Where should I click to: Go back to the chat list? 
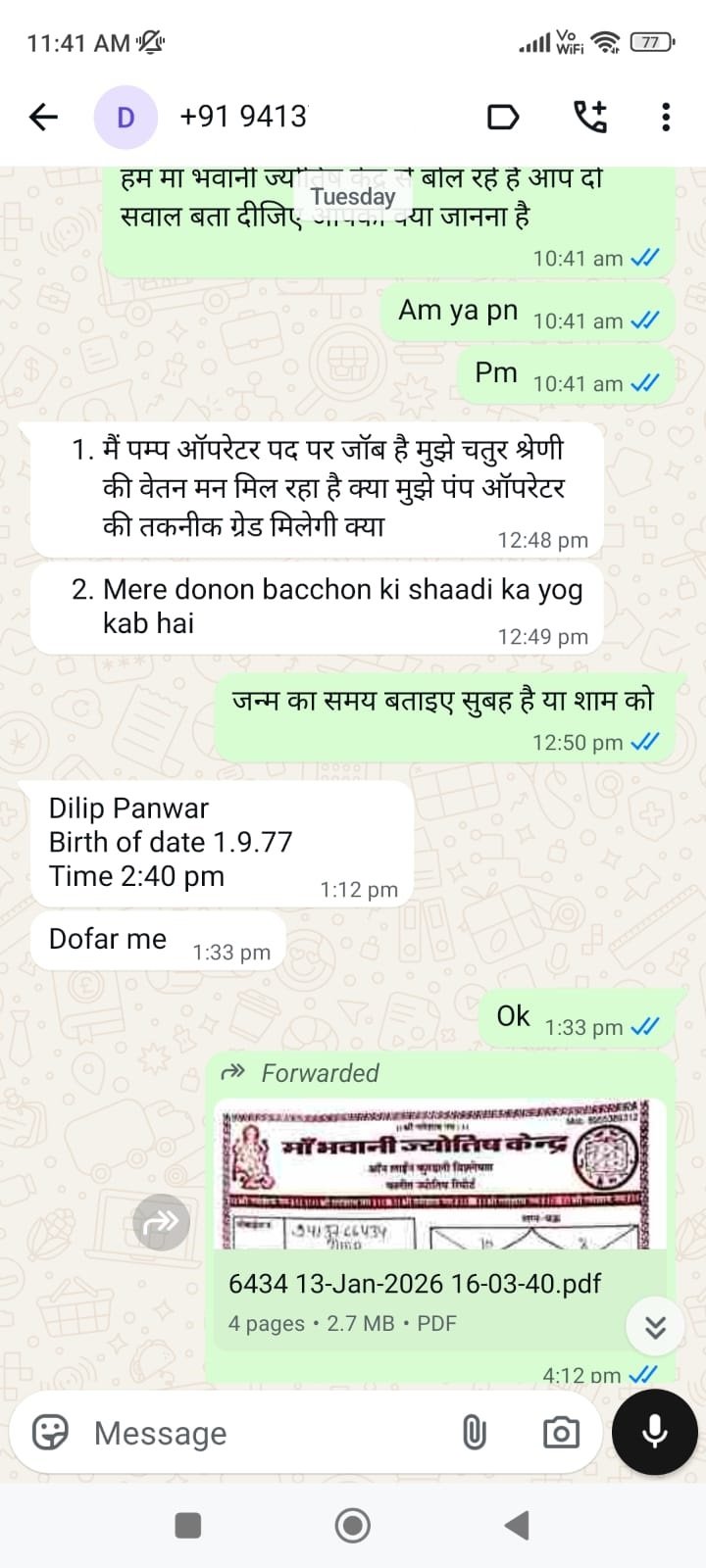44,118
